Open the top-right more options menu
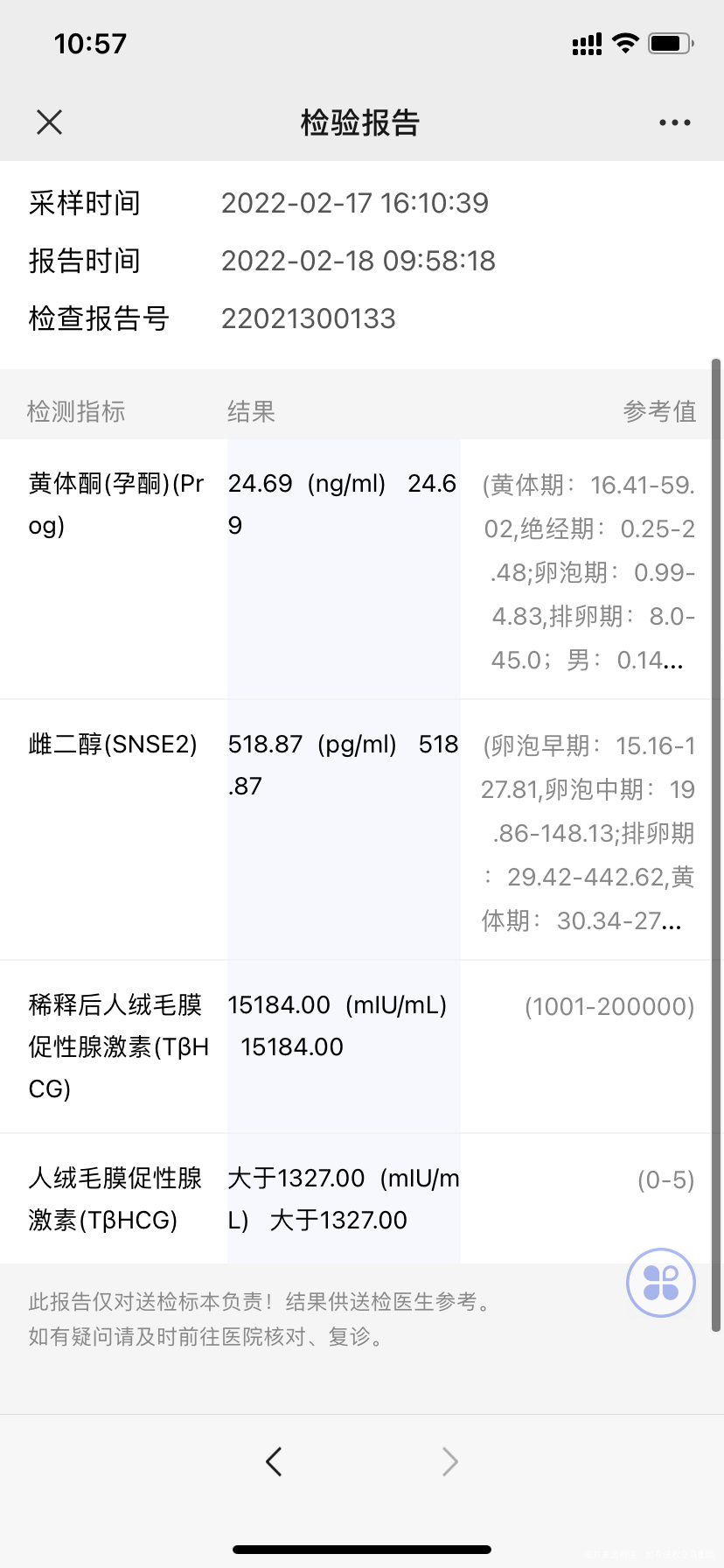Image resolution: width=724 pixels, height=1568 pixels. (673, 122)
